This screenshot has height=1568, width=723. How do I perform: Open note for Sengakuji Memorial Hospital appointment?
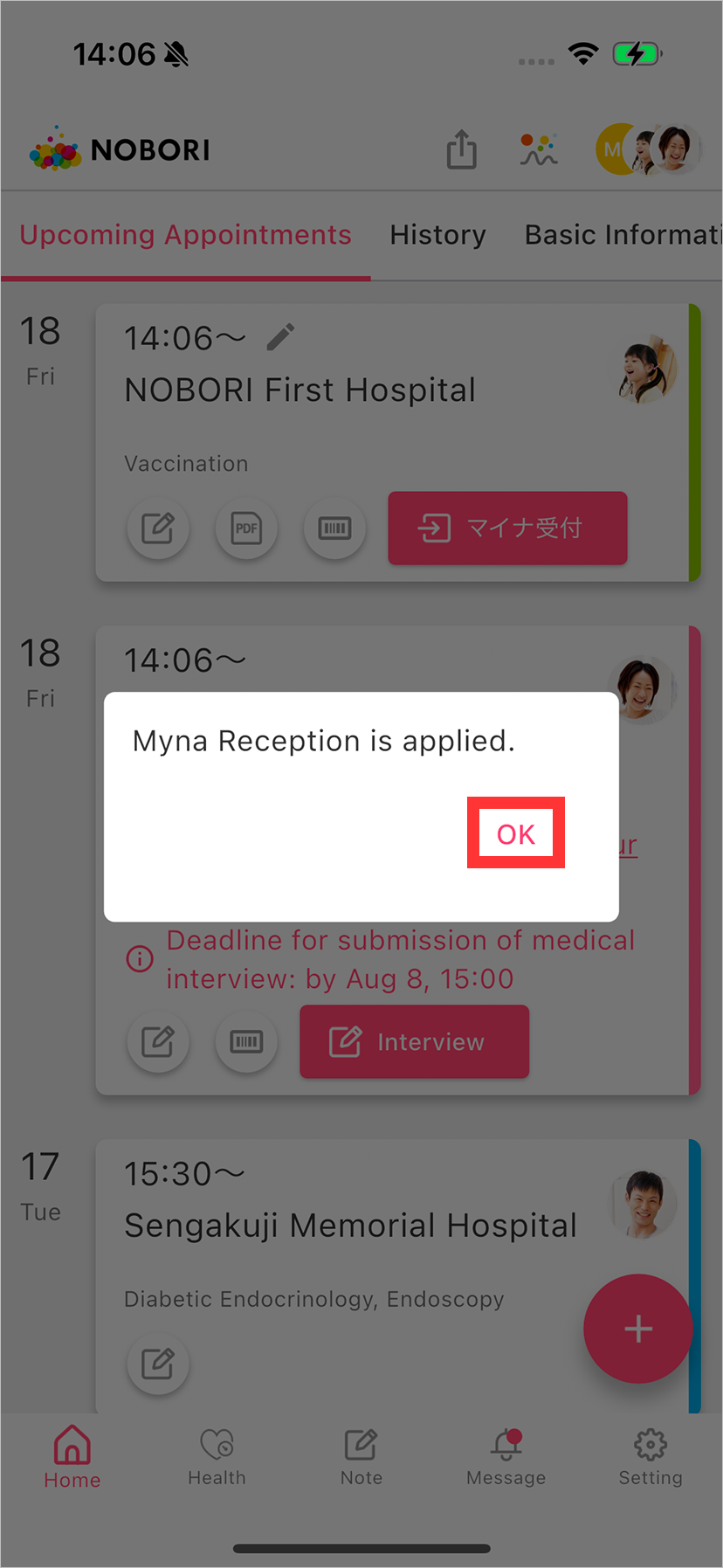[x=158, y=1363]
